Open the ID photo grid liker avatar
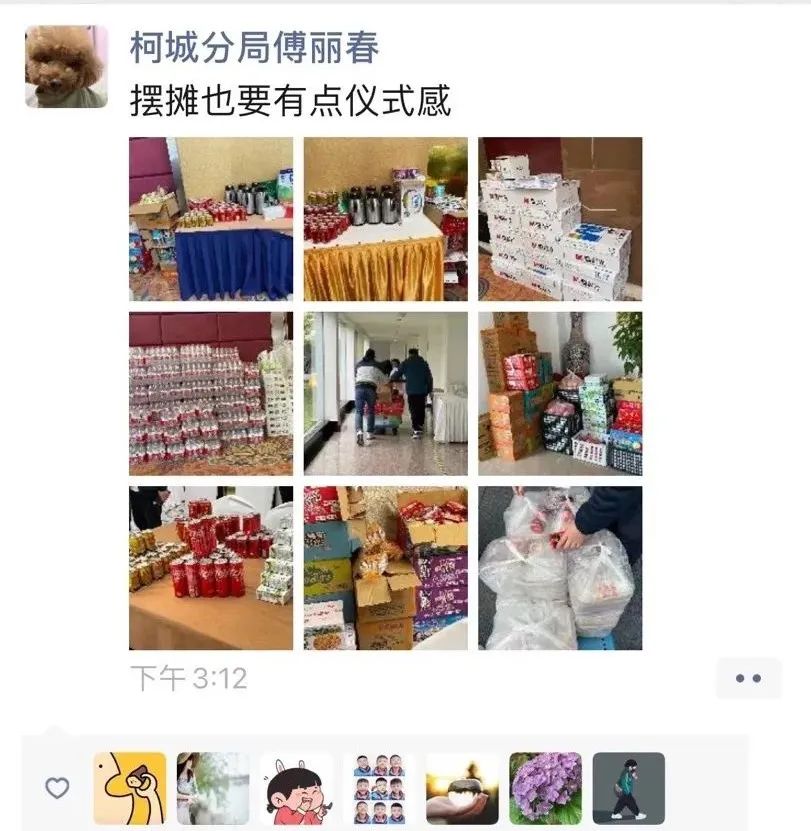Screen dimensions: 811x831 coord(379,788)
